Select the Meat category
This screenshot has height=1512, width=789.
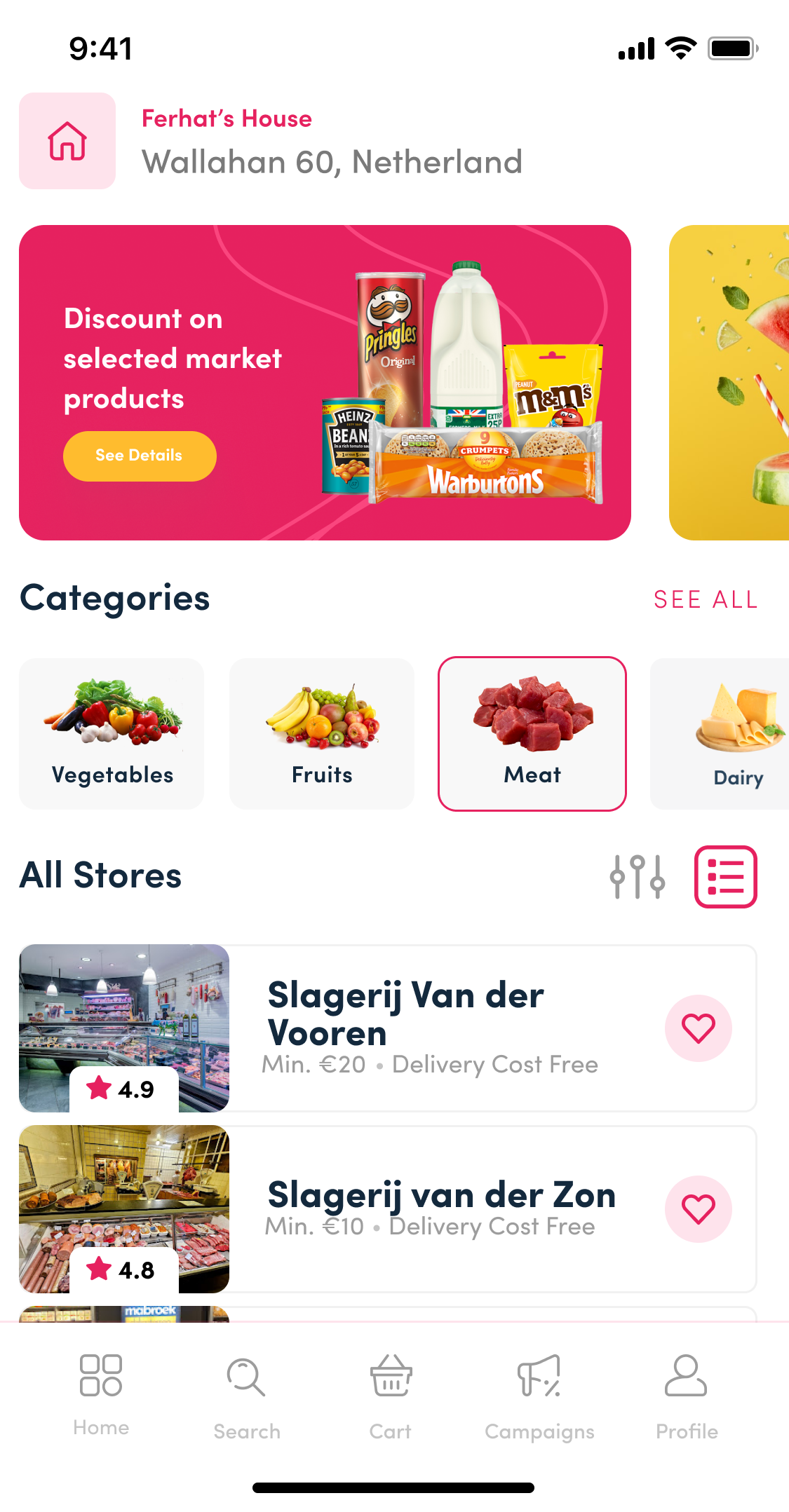532,733
